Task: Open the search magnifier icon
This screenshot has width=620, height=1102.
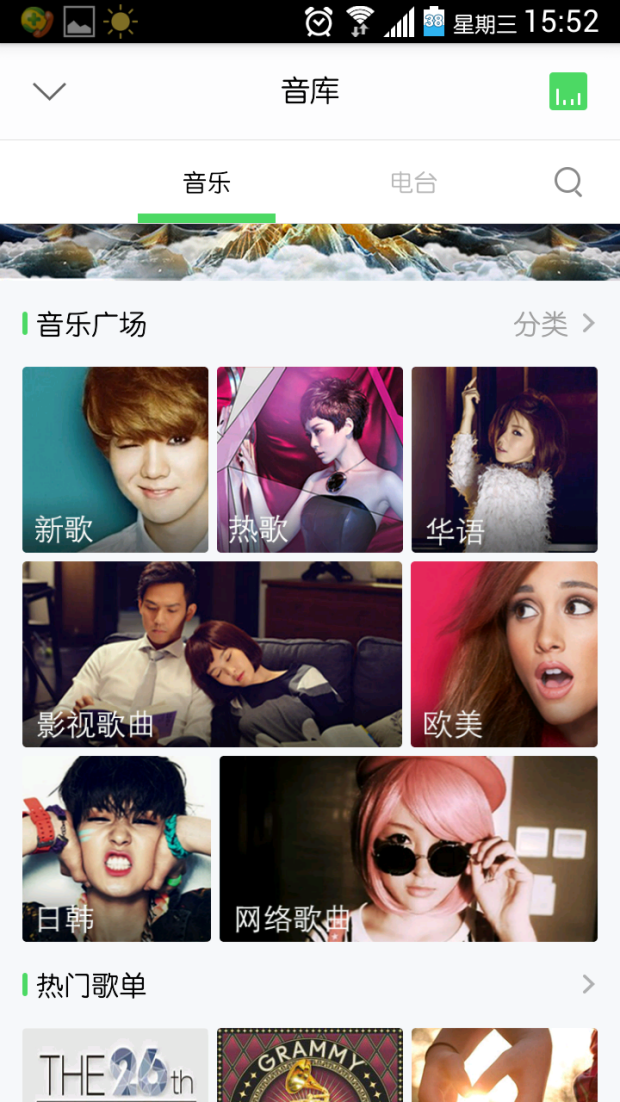Action: (x=568, y=182)
